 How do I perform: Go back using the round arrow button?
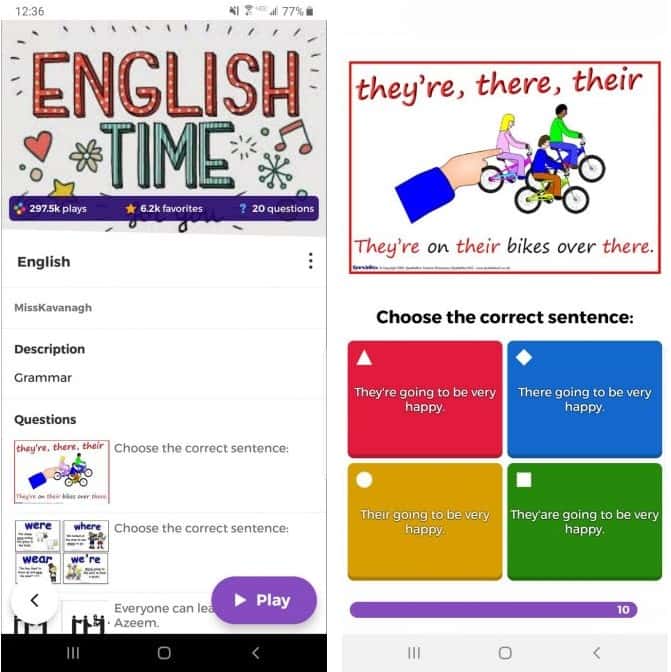point(34,600)
